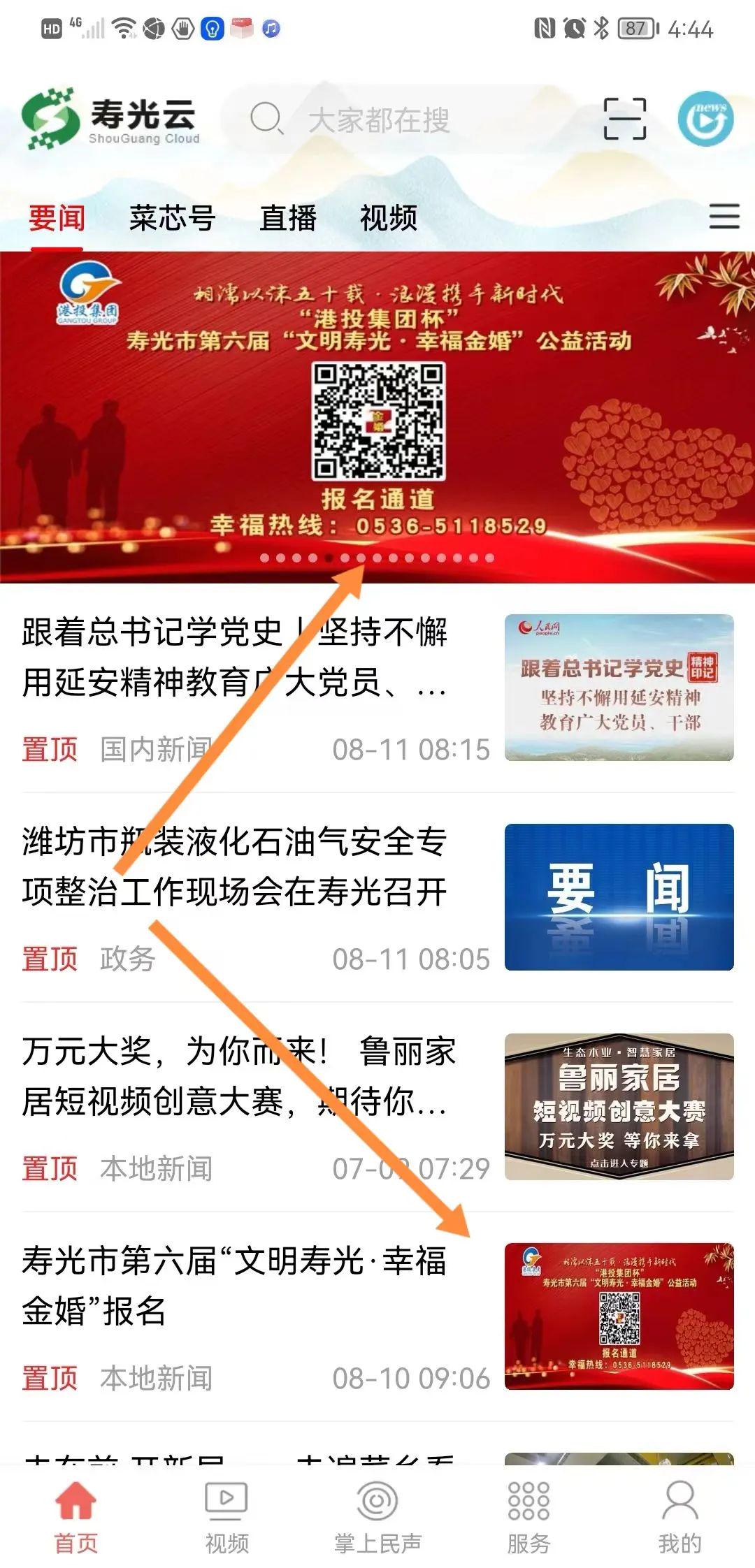Open the news broadcast icon
Image resolution: width=755 pixels, height=1568 pixels.
[706, 119]
